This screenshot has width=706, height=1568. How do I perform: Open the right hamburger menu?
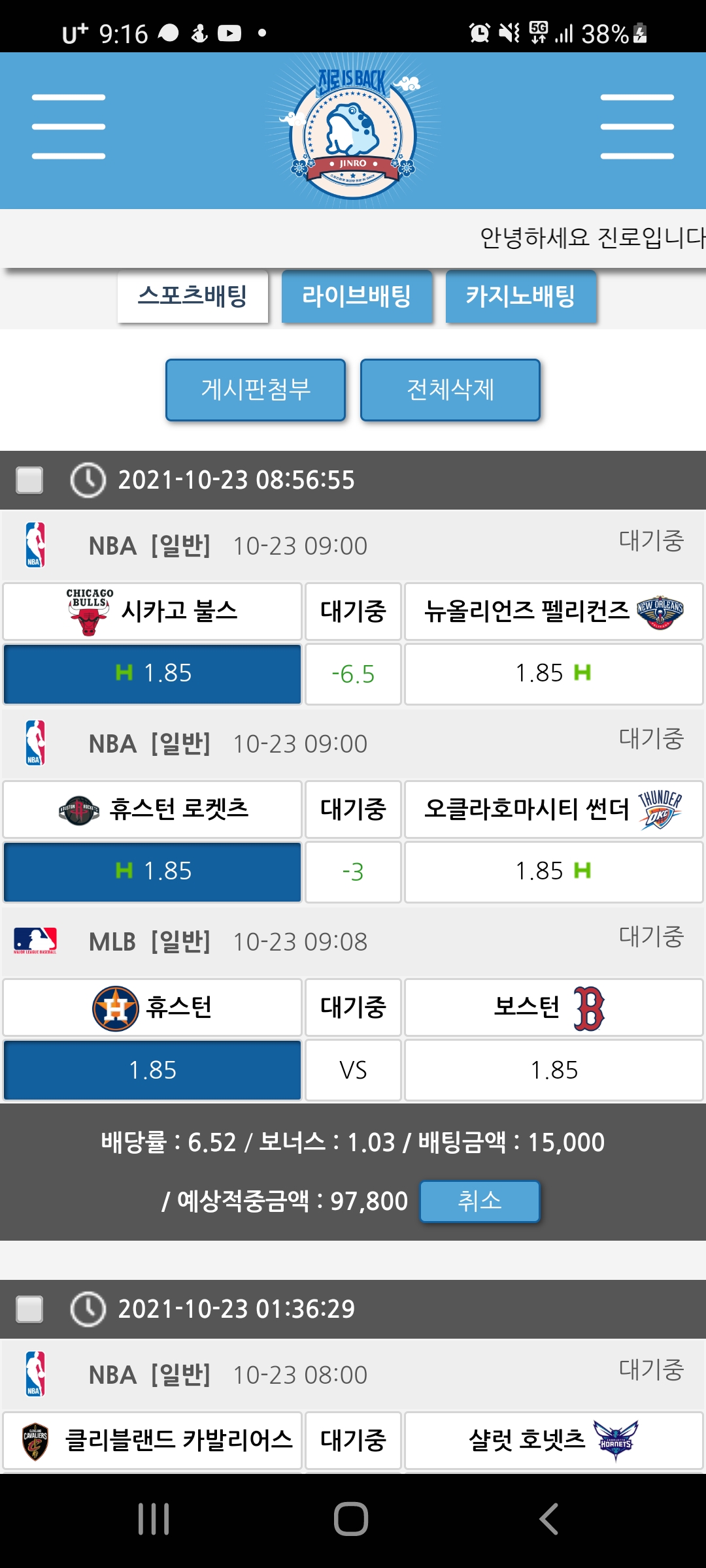[637, 127]
